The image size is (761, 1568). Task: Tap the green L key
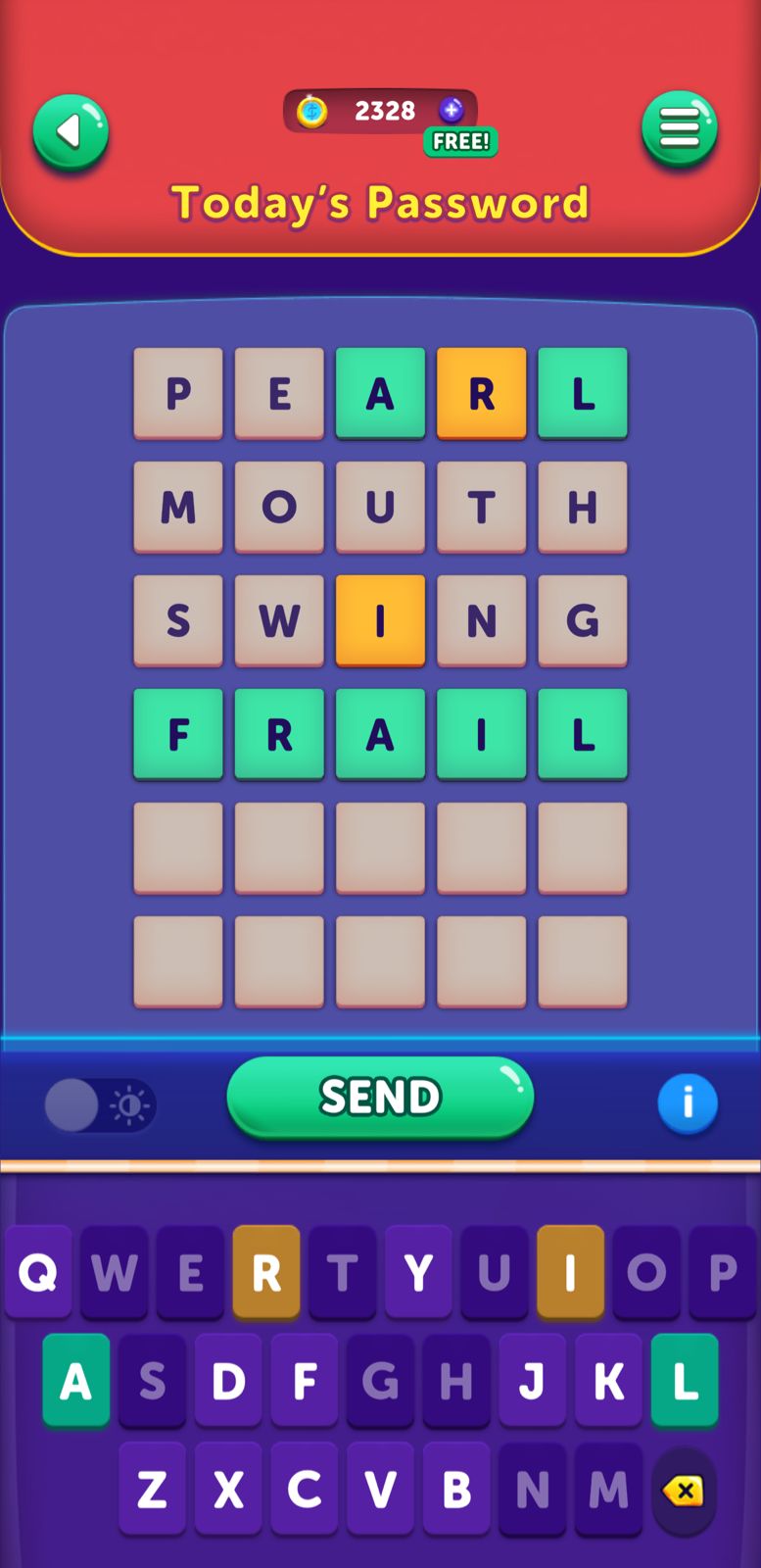pos(685,1381)
